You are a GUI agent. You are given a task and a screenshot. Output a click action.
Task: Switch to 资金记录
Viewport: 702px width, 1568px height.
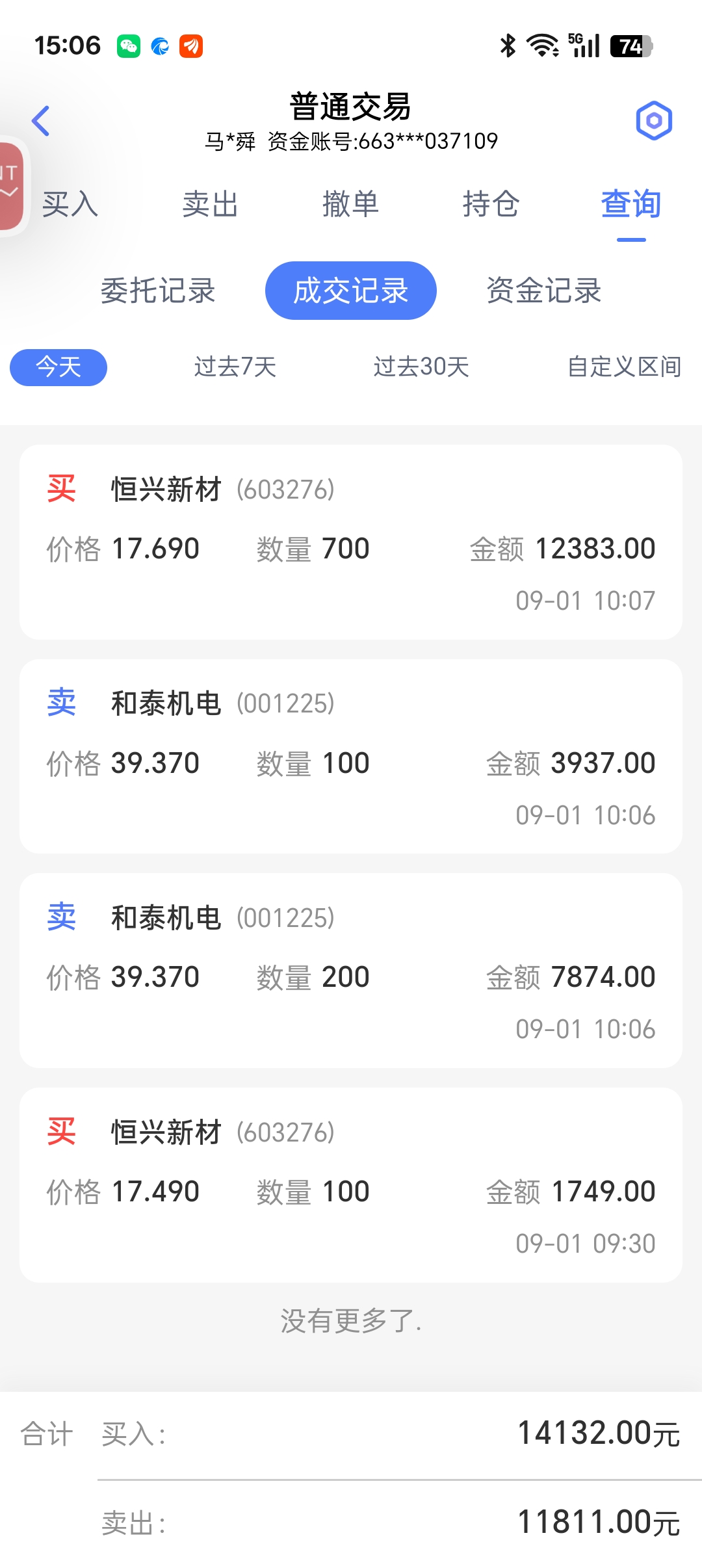click(543, 291)
